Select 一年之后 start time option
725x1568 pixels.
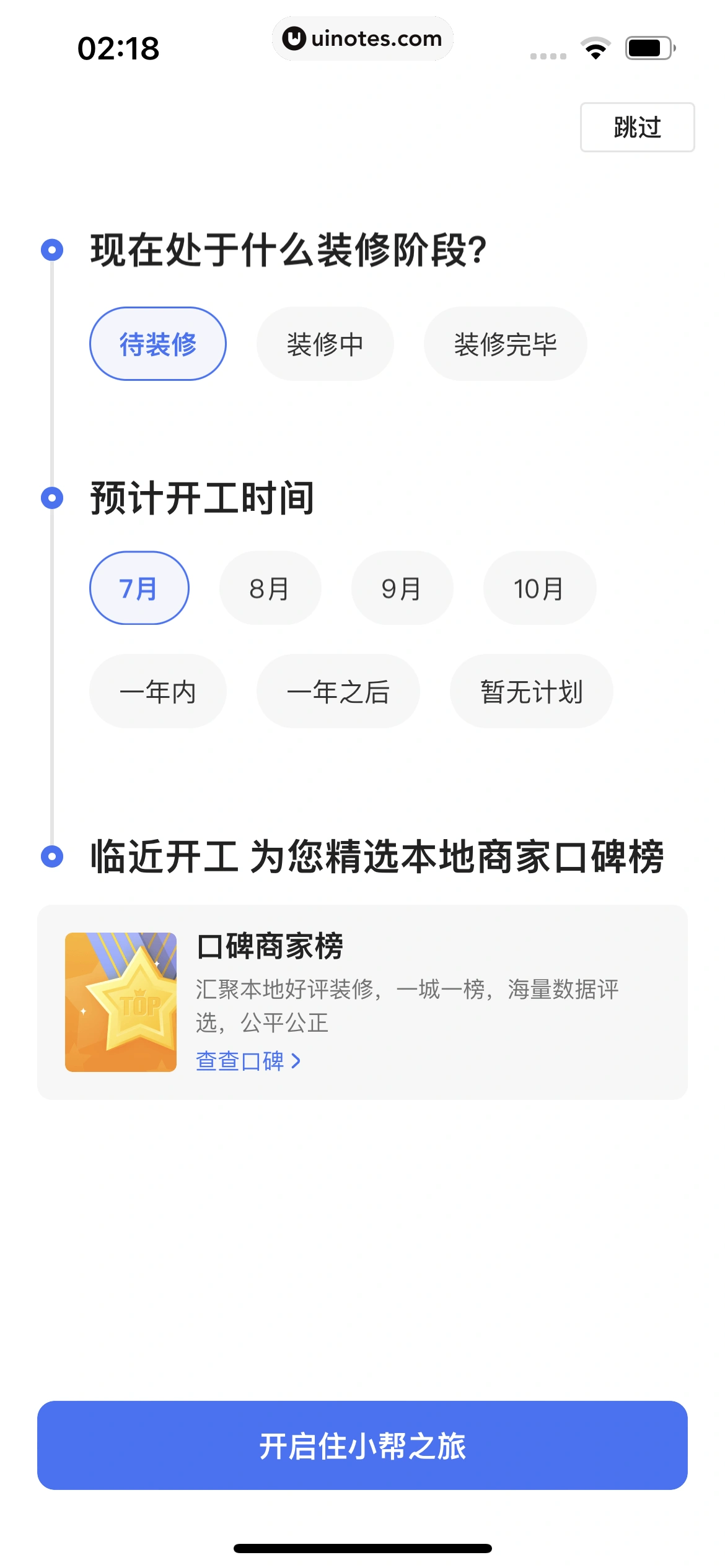338,691
